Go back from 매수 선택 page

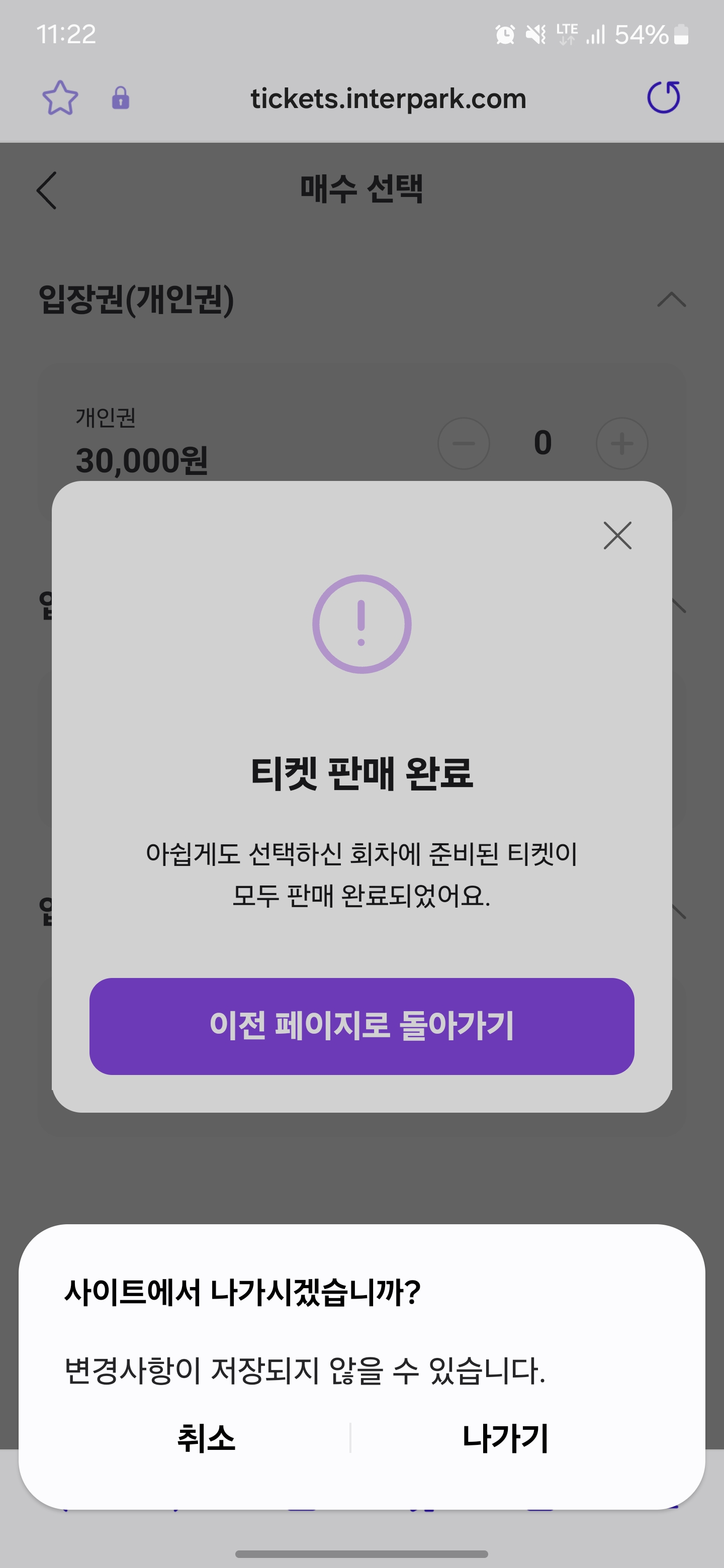point(47,190)
